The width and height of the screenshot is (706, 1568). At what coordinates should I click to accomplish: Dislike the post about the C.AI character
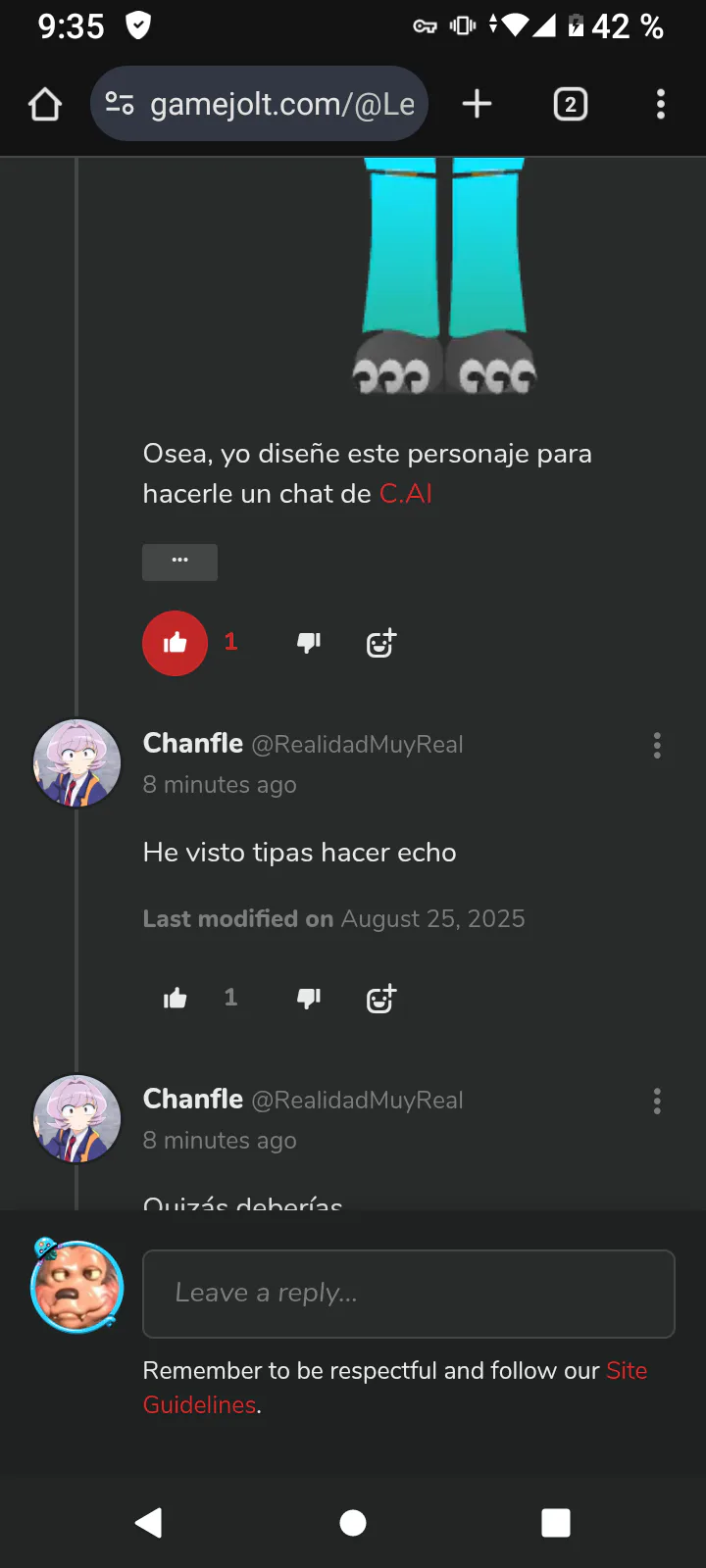click(309, 643)
